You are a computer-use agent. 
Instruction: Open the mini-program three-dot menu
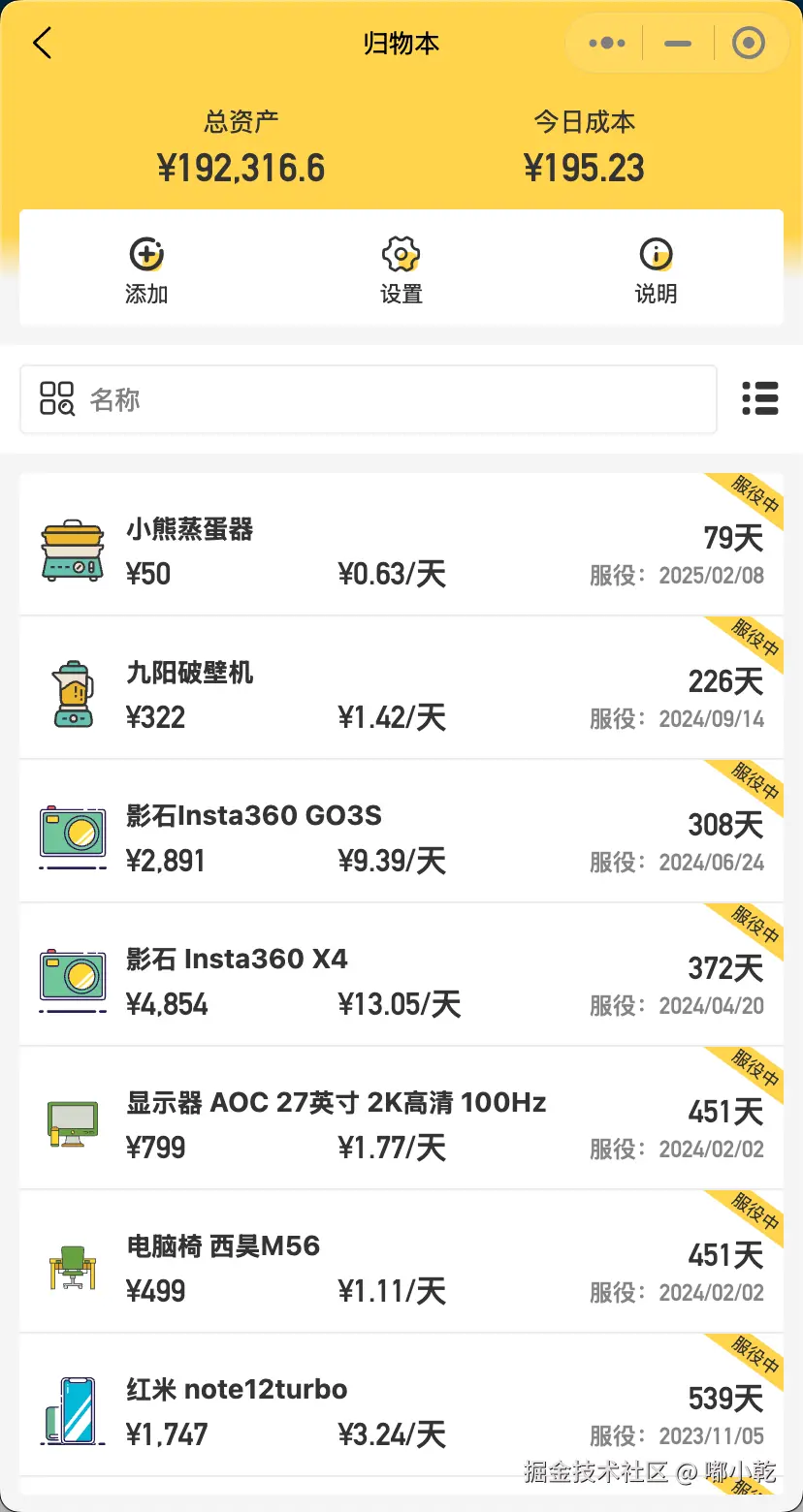pyautogui.click(x=604, y=43)
